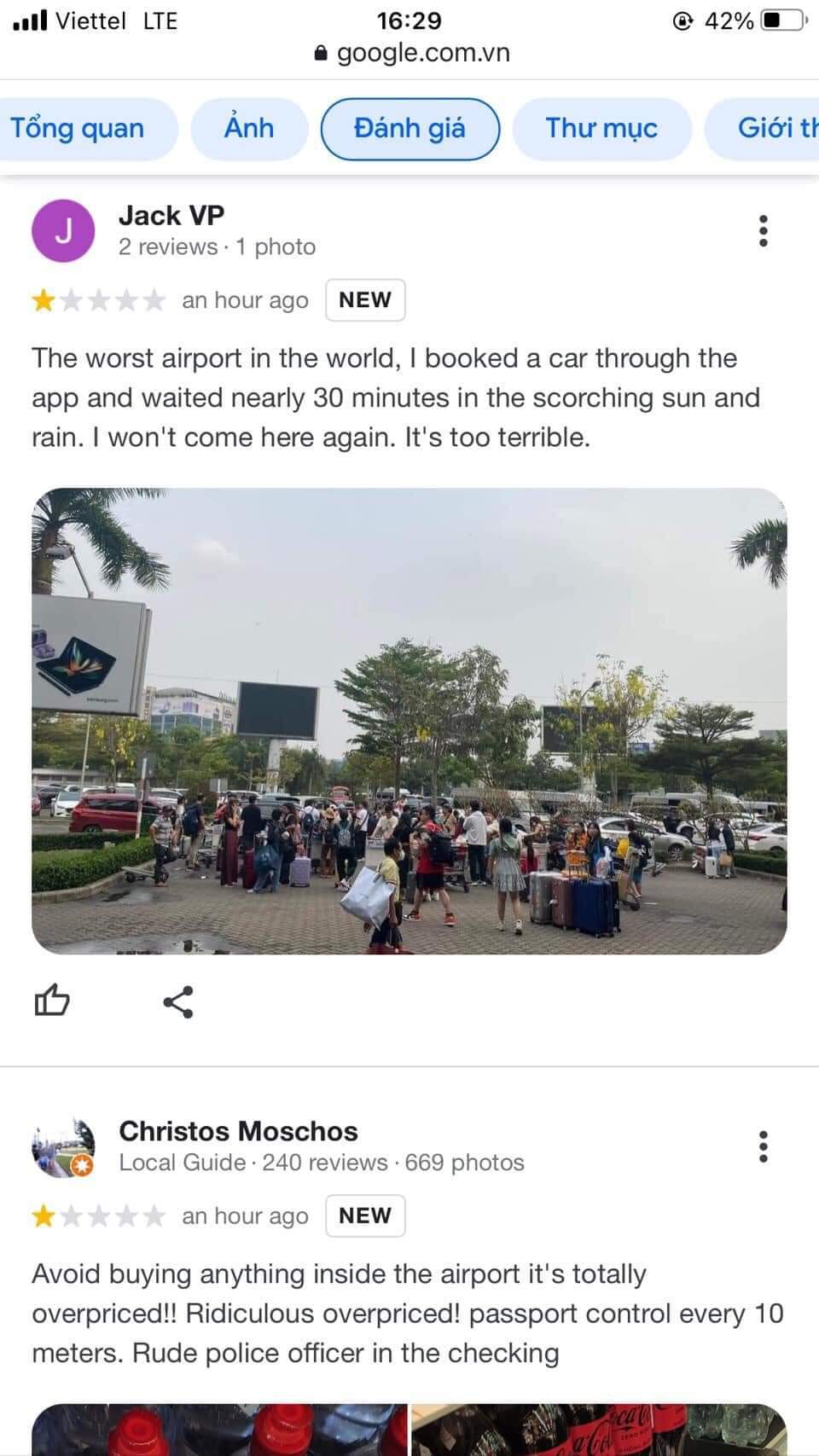Tap the google.com.vn address bar
This screenshot has width=819, height=1456.
tap(413, 53)
